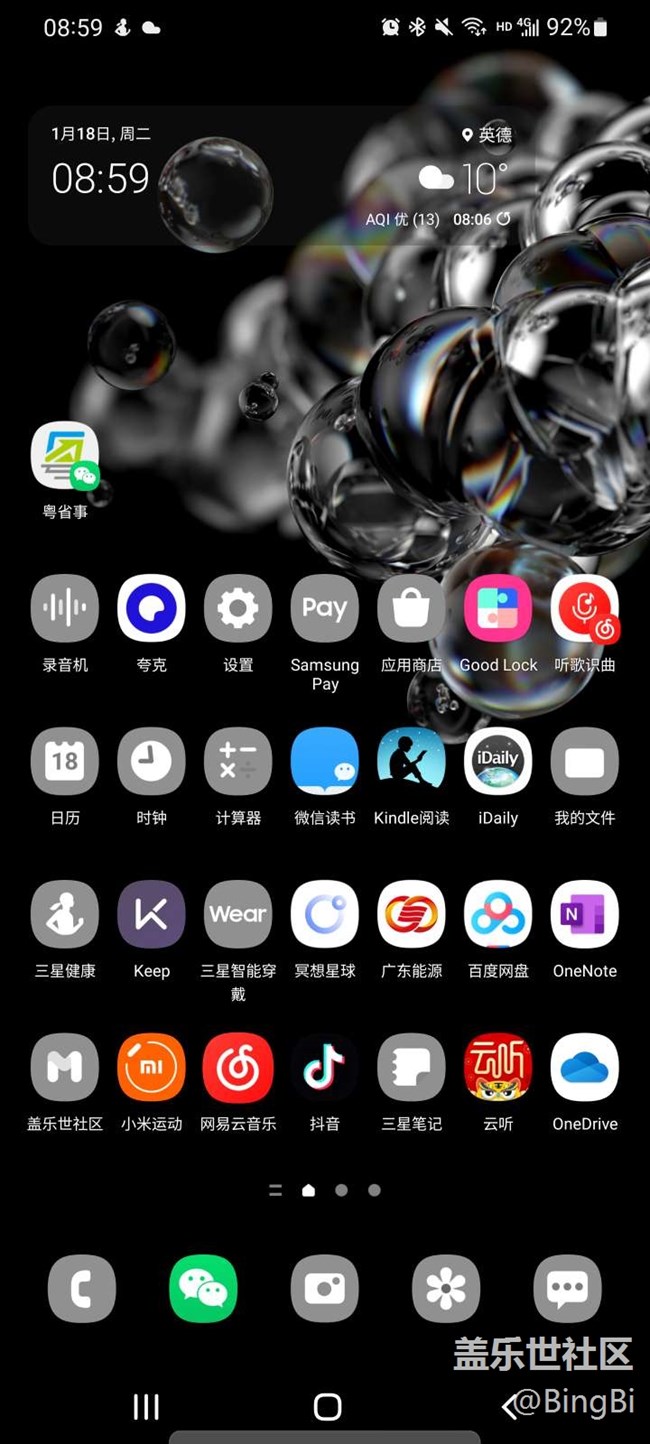This screenshot has width=650, height=1444.
Task: Open 微信读书 reading app
Action: (x=325, y=761)
